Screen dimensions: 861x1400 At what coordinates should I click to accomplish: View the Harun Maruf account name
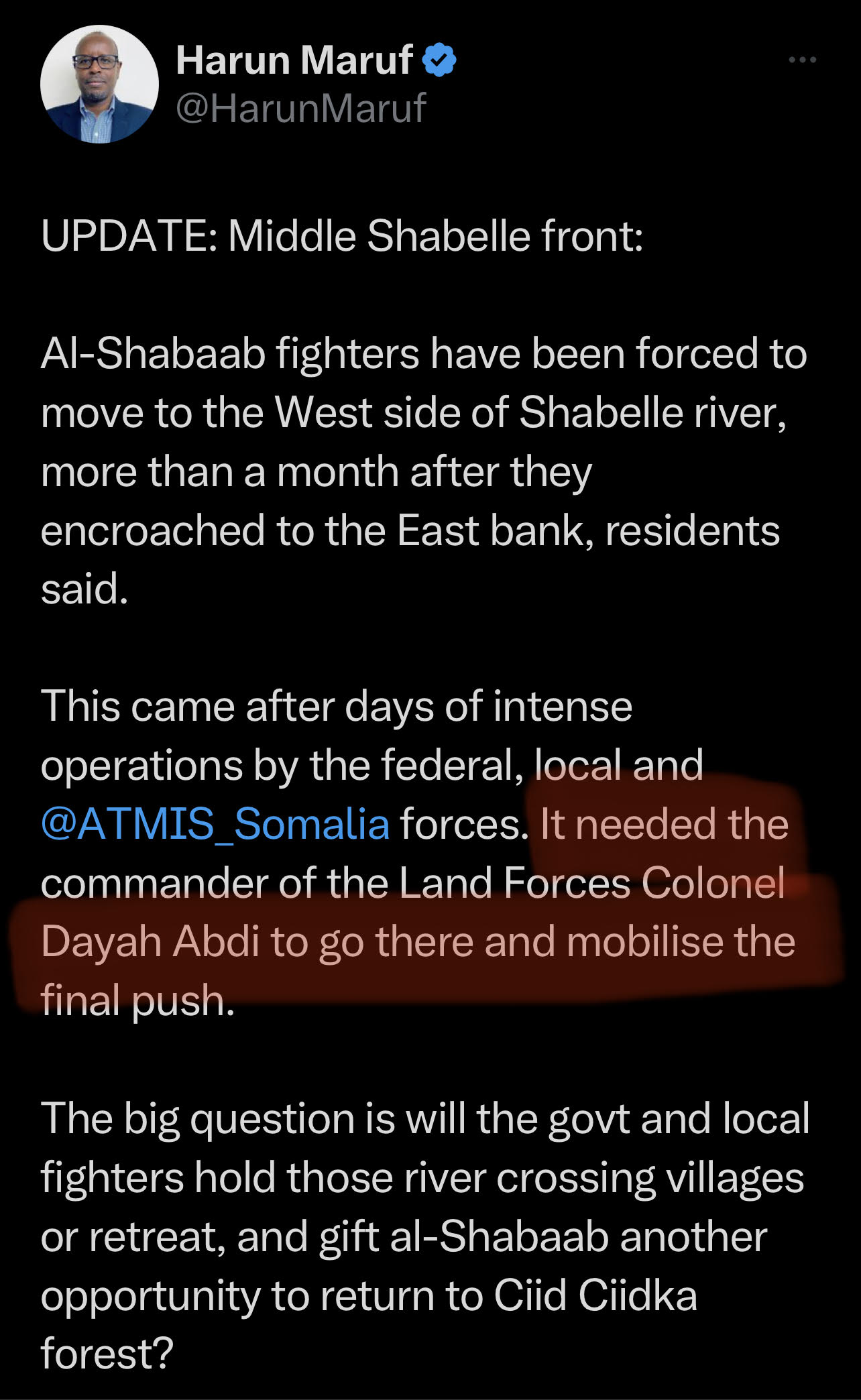294,60
